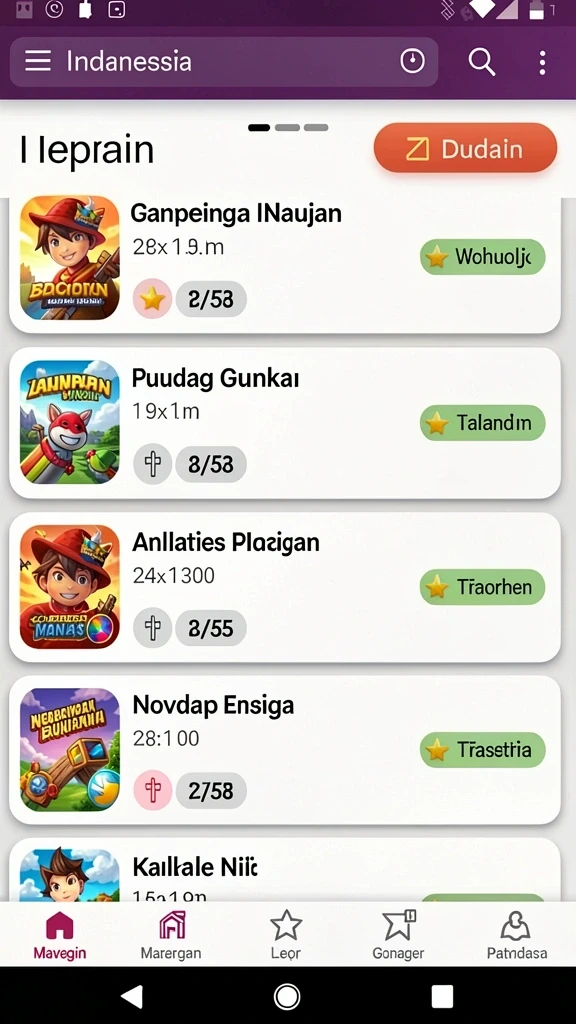This screenshot has height=1024, width=576.
Task: Switch to the Leor star tab
Action: click(x=285, y=935)
